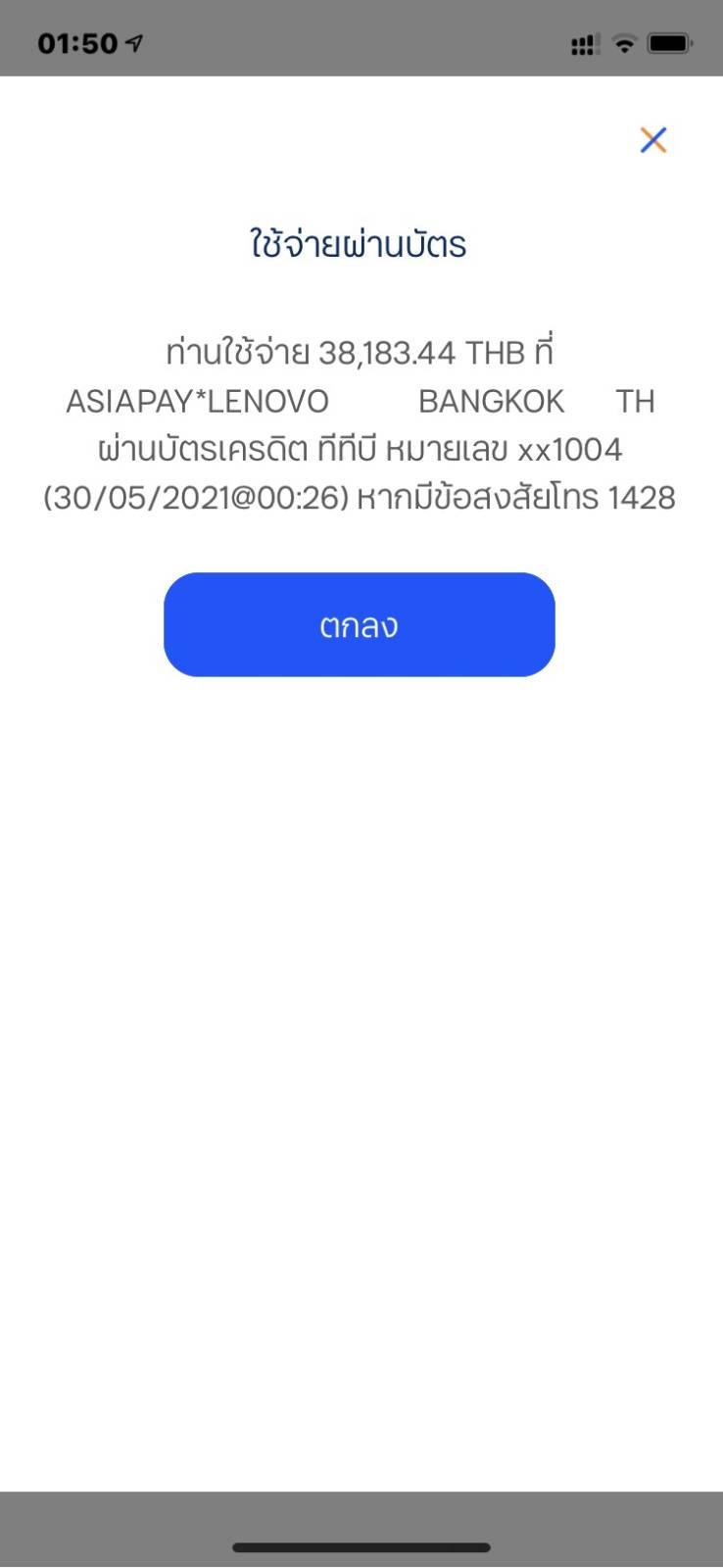This screenshot has width=723, height=1568.
Task: Close the card spending notification
Action: pyautogui.click(x=652, y=140)
